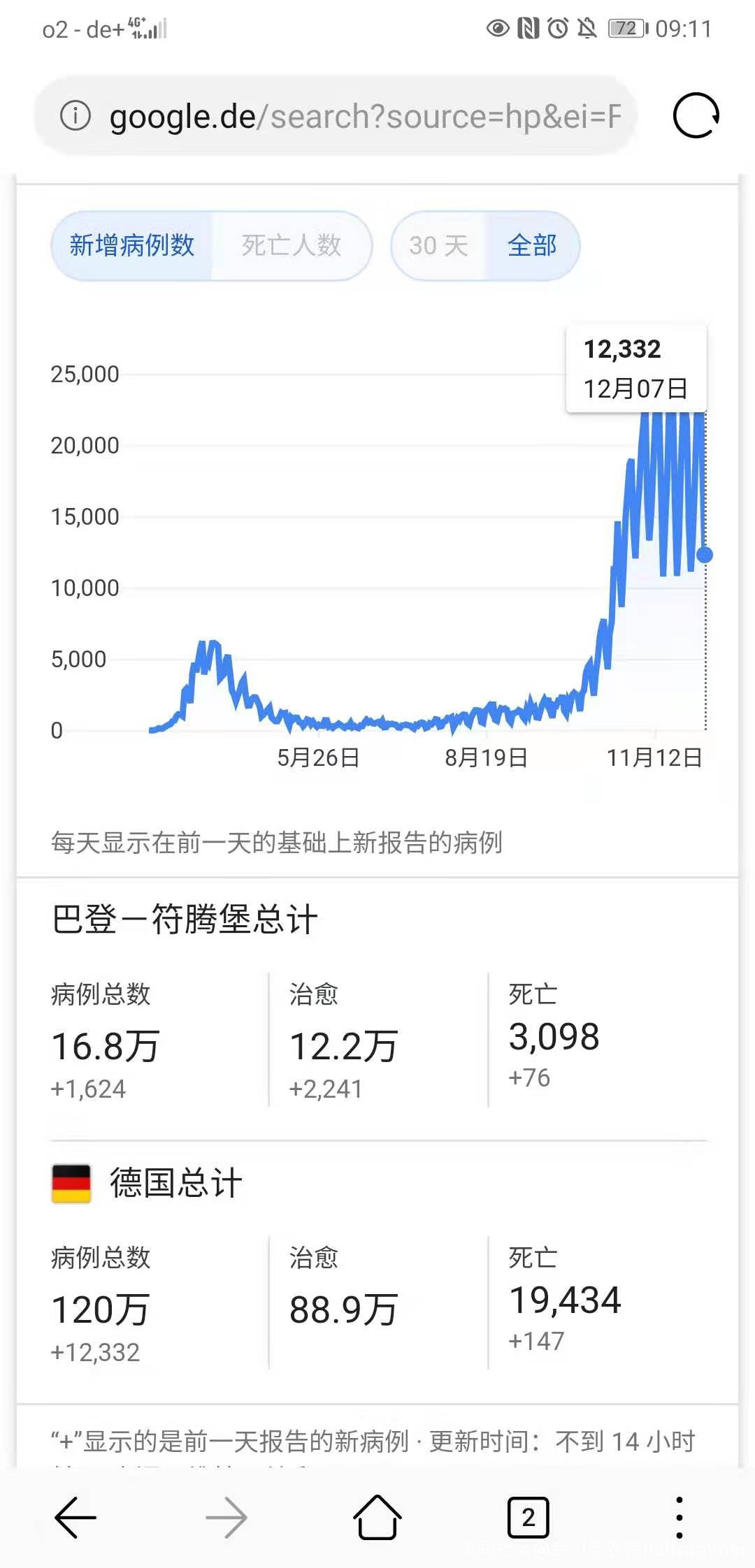
Task: Tap the URL address bar
Action: 364,117
